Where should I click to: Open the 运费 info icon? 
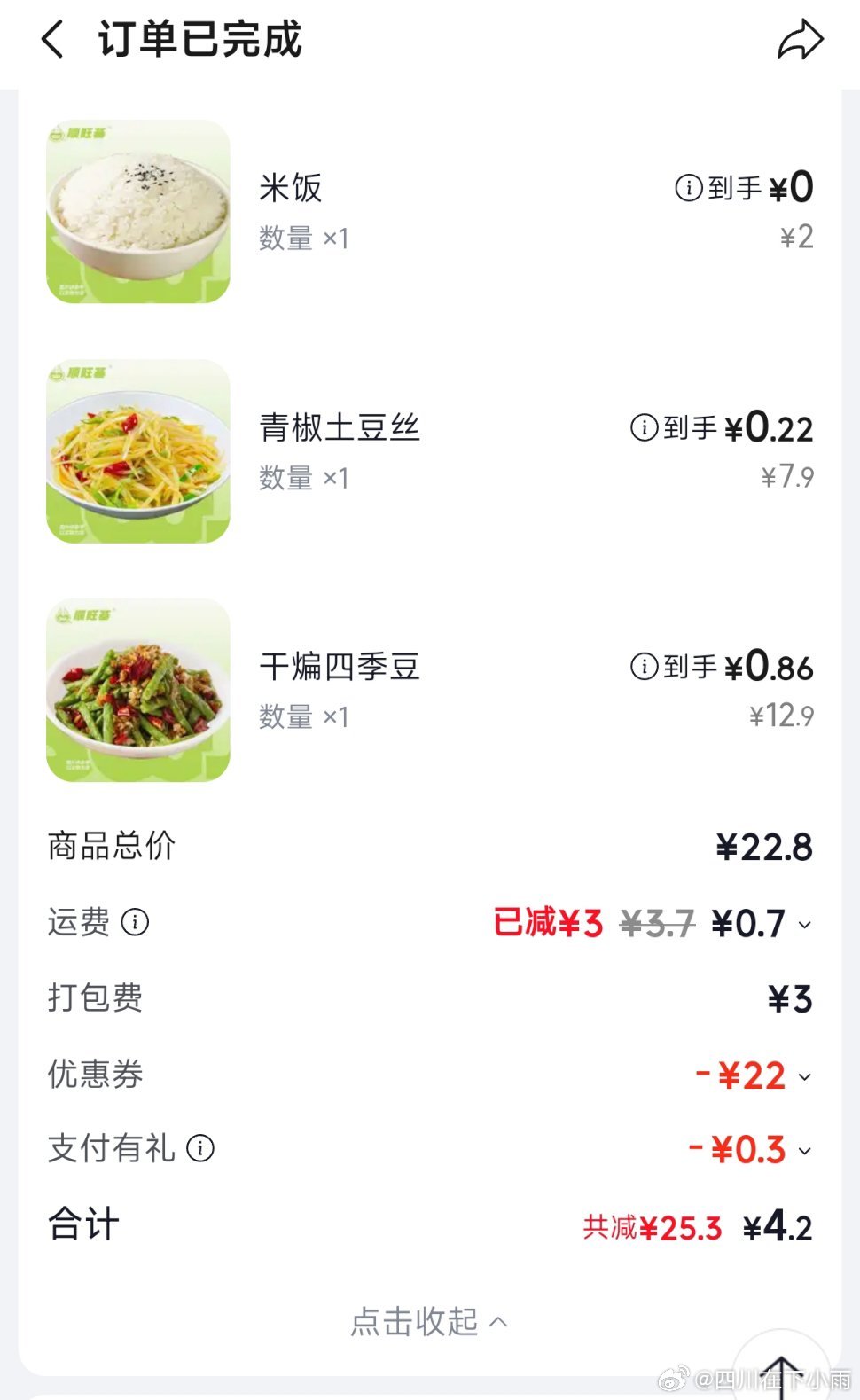click(135, 922)
